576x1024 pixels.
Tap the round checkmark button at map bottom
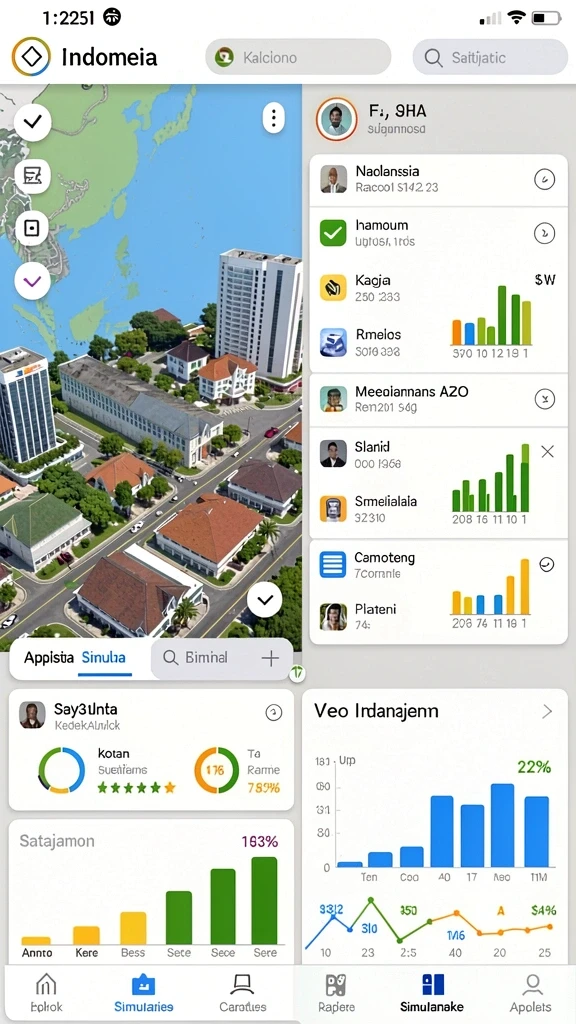[264, 600]
